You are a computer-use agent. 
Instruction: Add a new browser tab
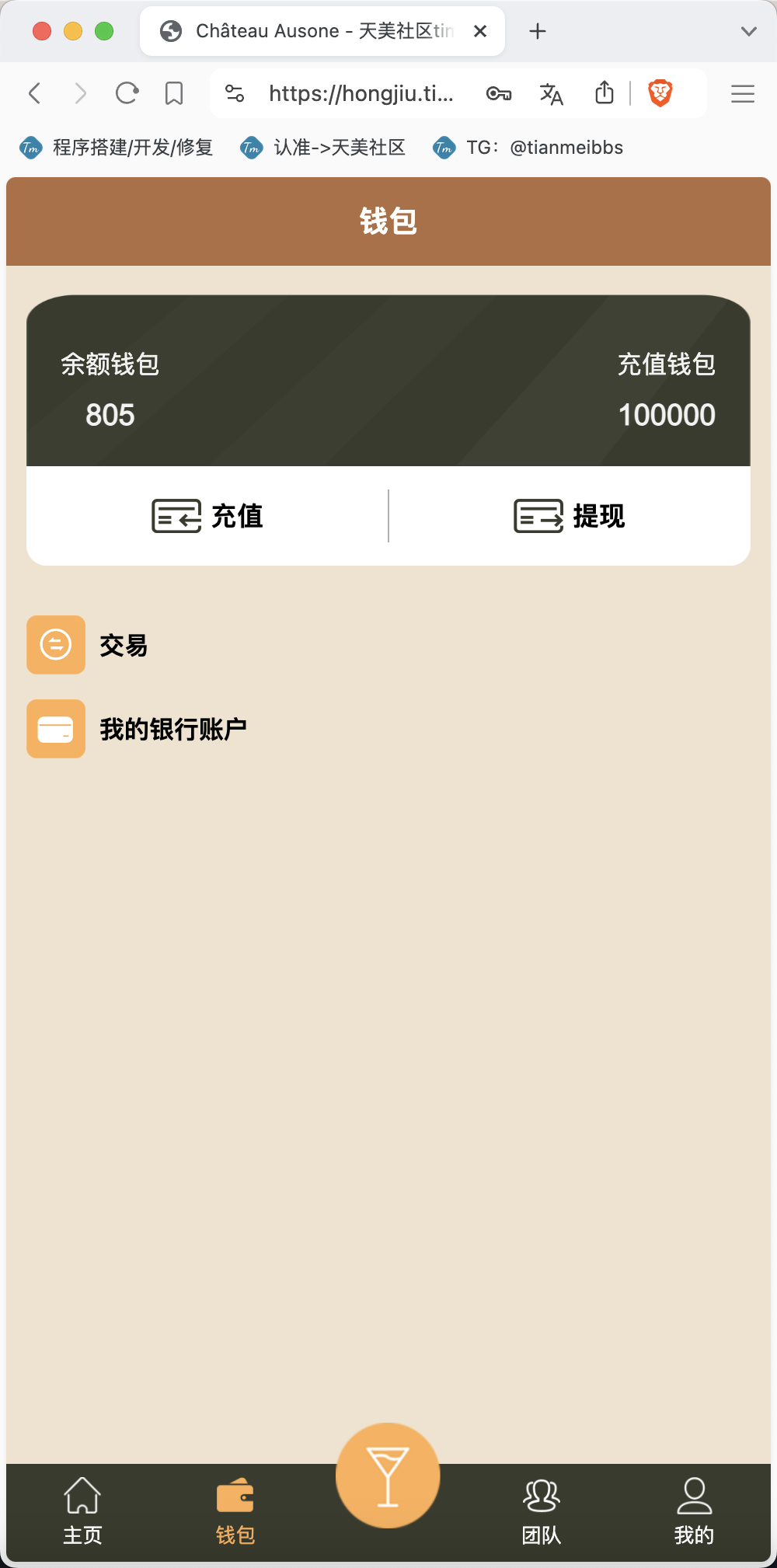click(537, 31)
